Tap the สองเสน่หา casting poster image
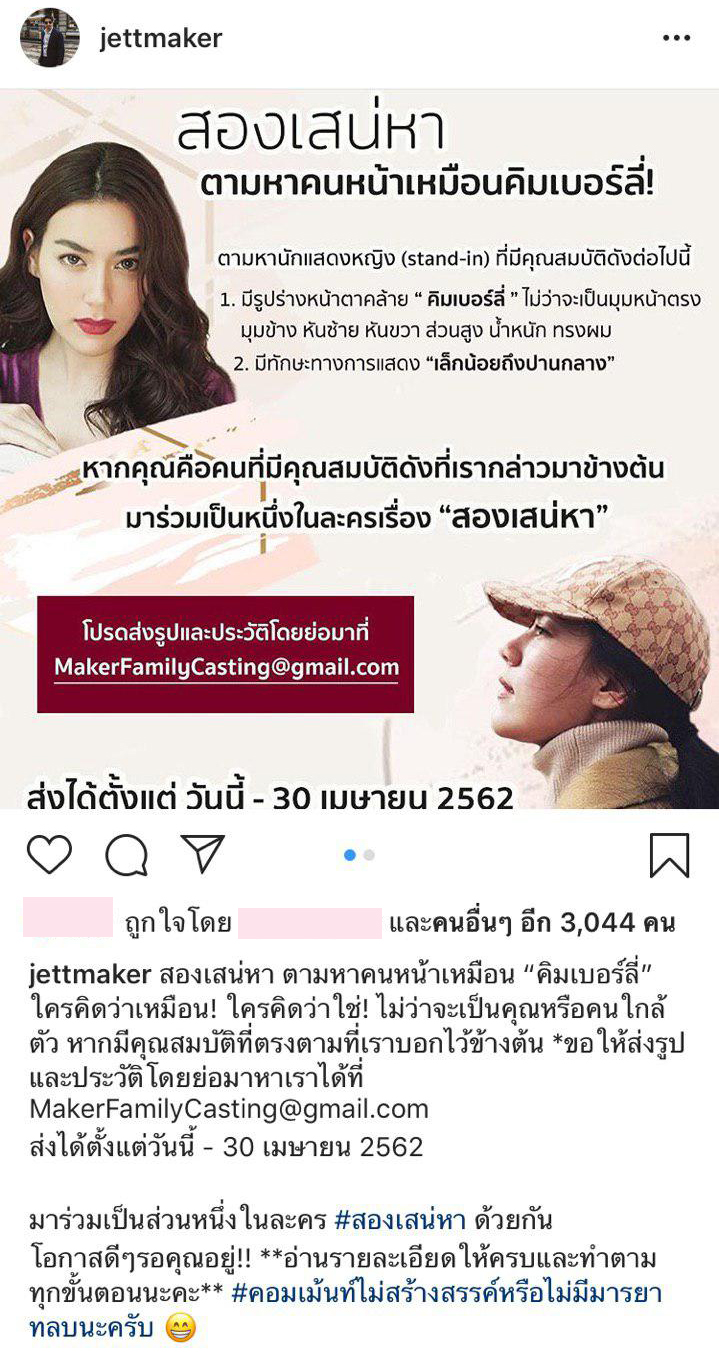Viewport: 719px width, 1353px height. coord(359,450)
